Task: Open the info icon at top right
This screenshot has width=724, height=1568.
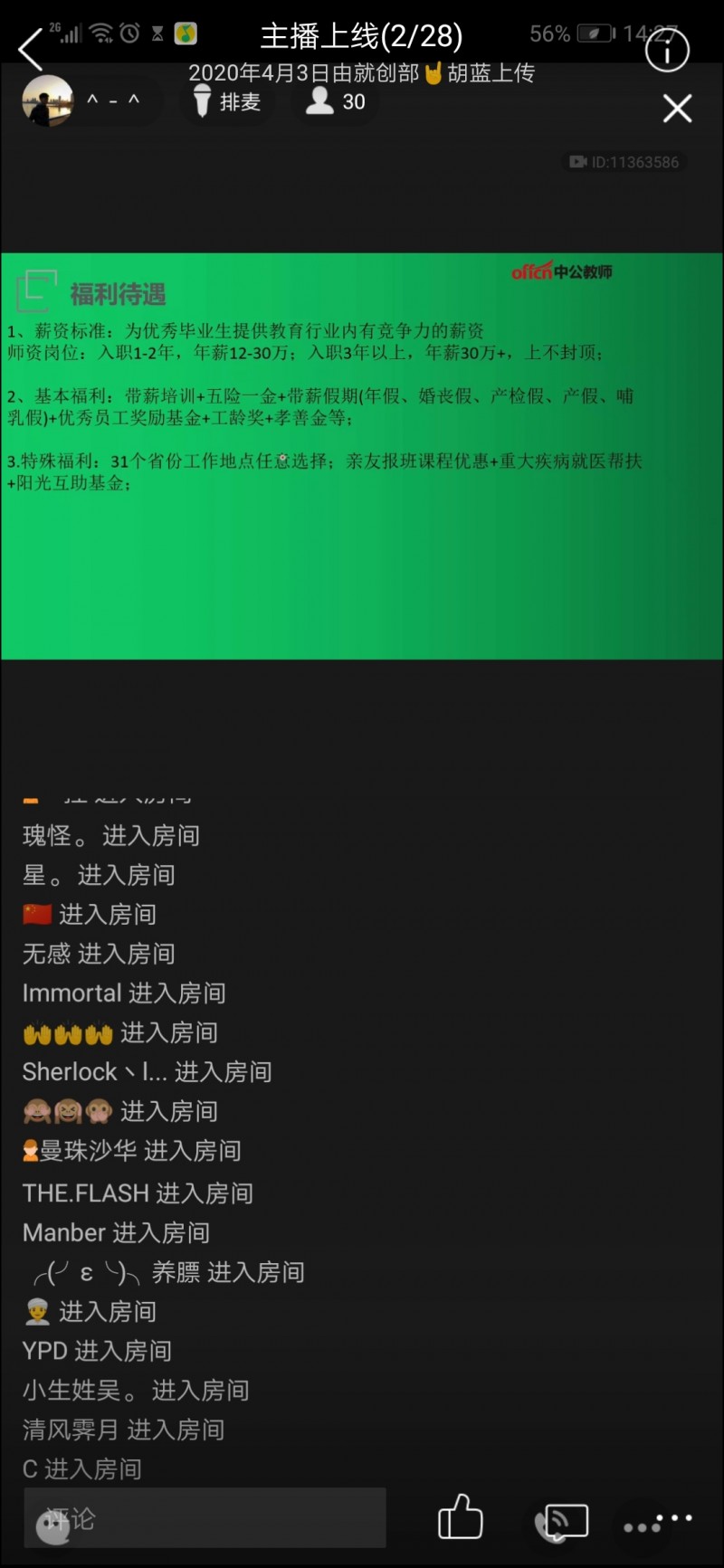Action: 667,51
